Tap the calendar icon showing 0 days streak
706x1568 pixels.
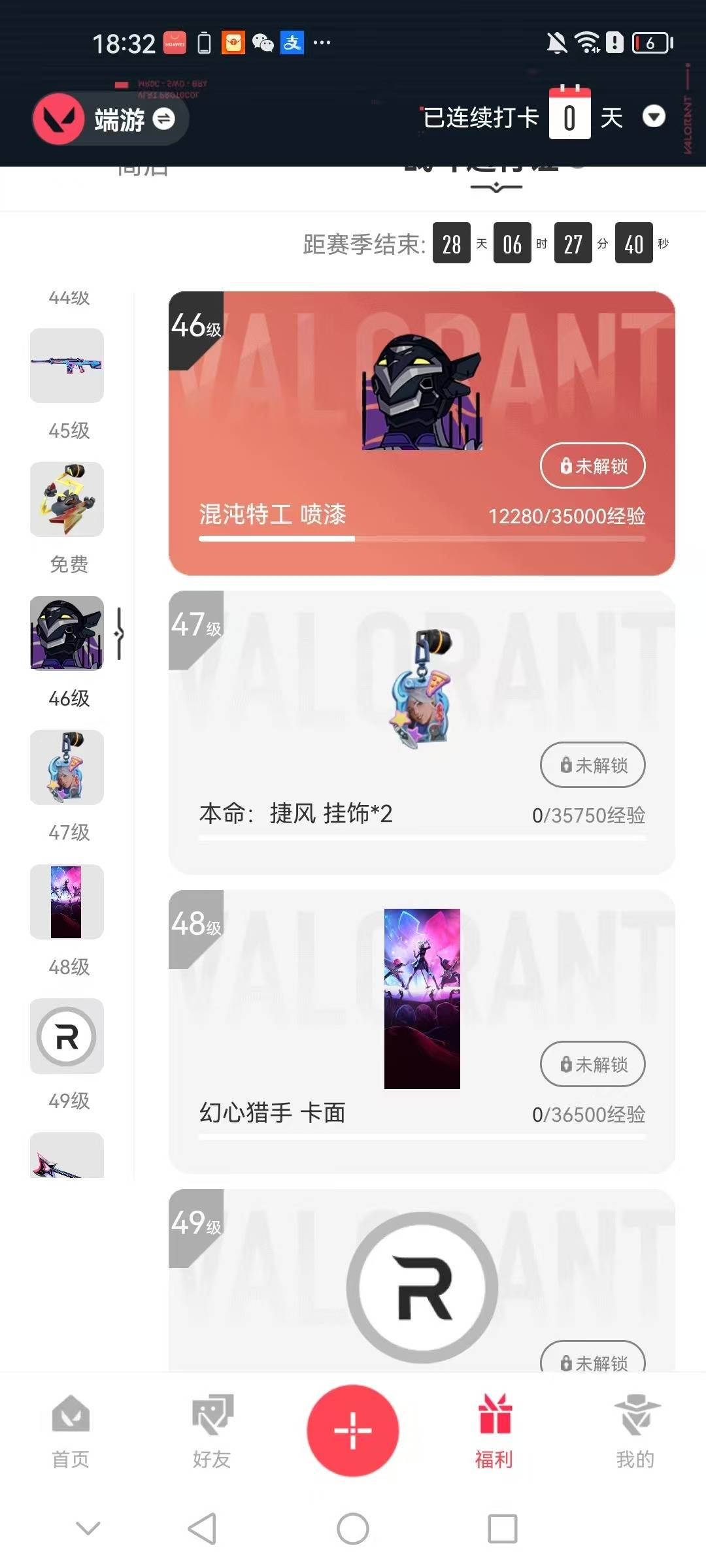(571, 114)
